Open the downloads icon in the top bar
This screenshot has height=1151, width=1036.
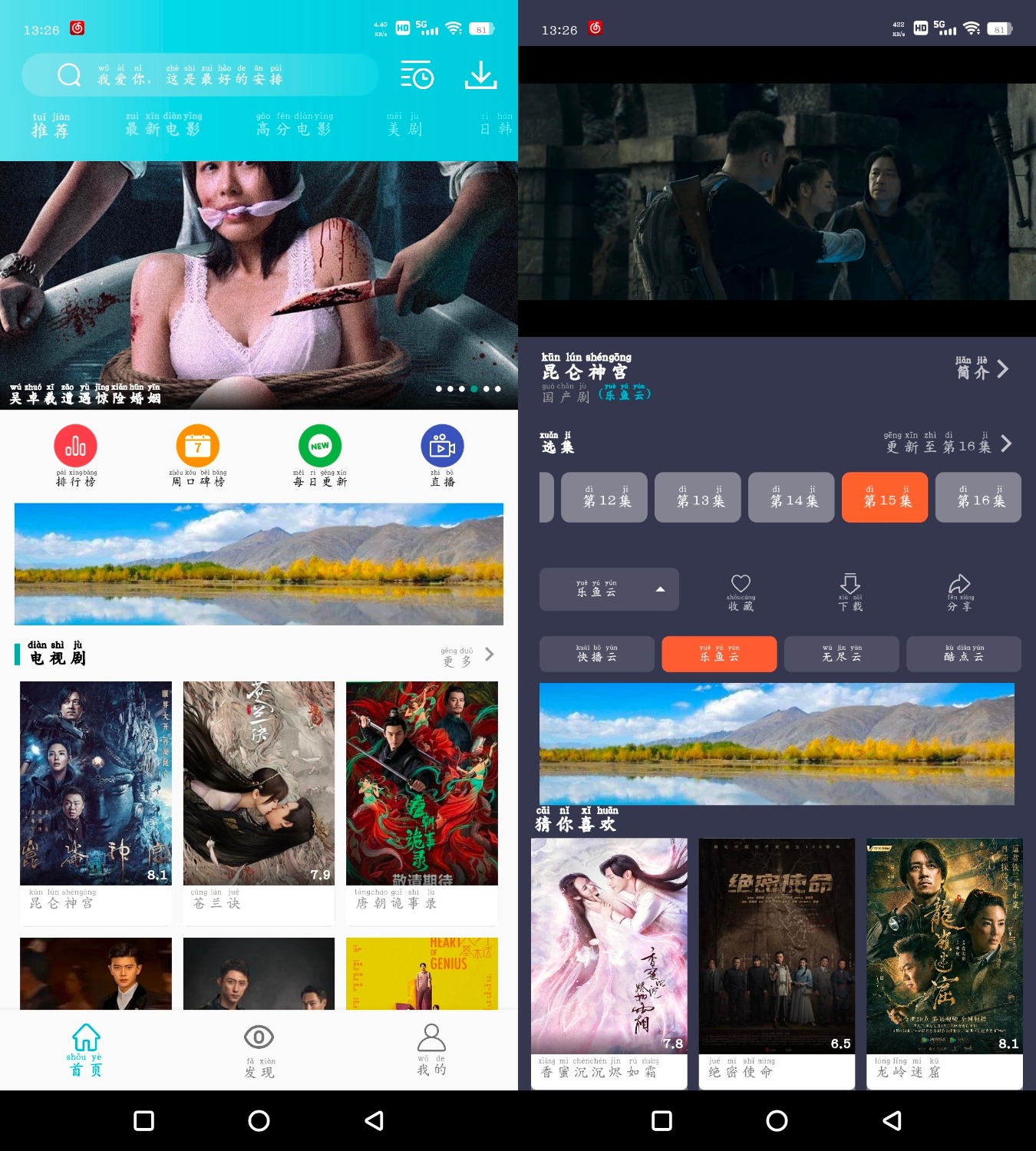pyautogui.click(x=481, y=75)
